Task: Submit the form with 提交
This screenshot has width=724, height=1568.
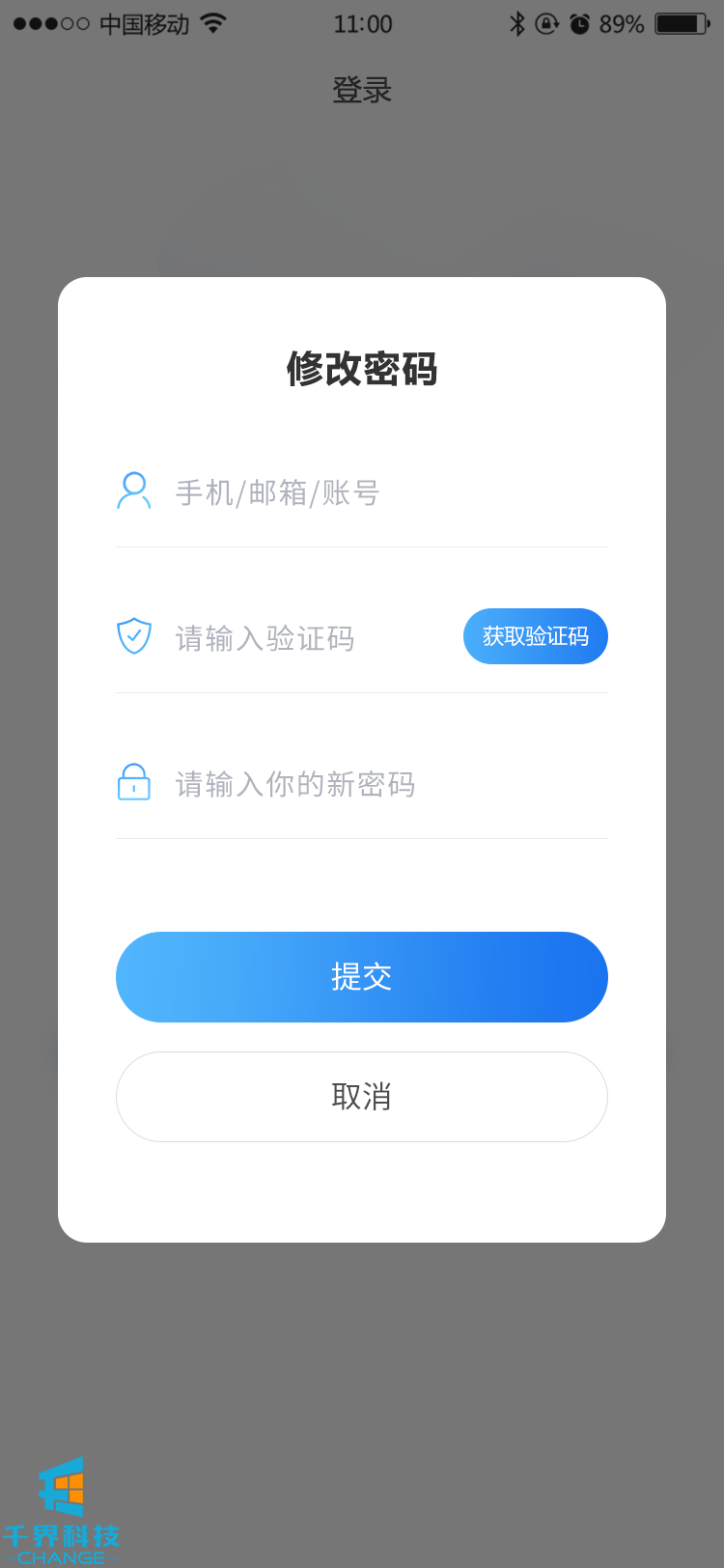Action: click(361, 977)
